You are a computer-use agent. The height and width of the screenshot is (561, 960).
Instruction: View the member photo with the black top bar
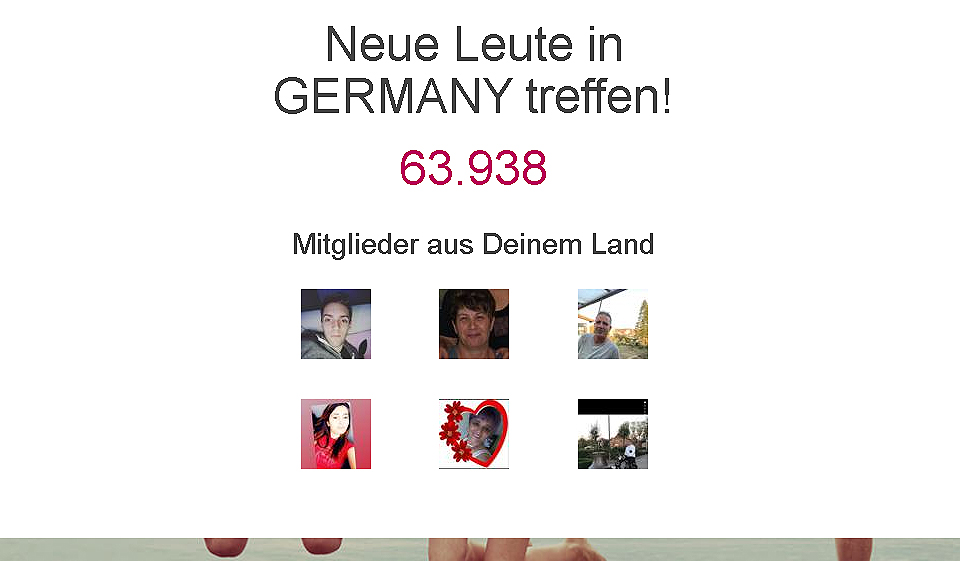(x=612, y=434)
